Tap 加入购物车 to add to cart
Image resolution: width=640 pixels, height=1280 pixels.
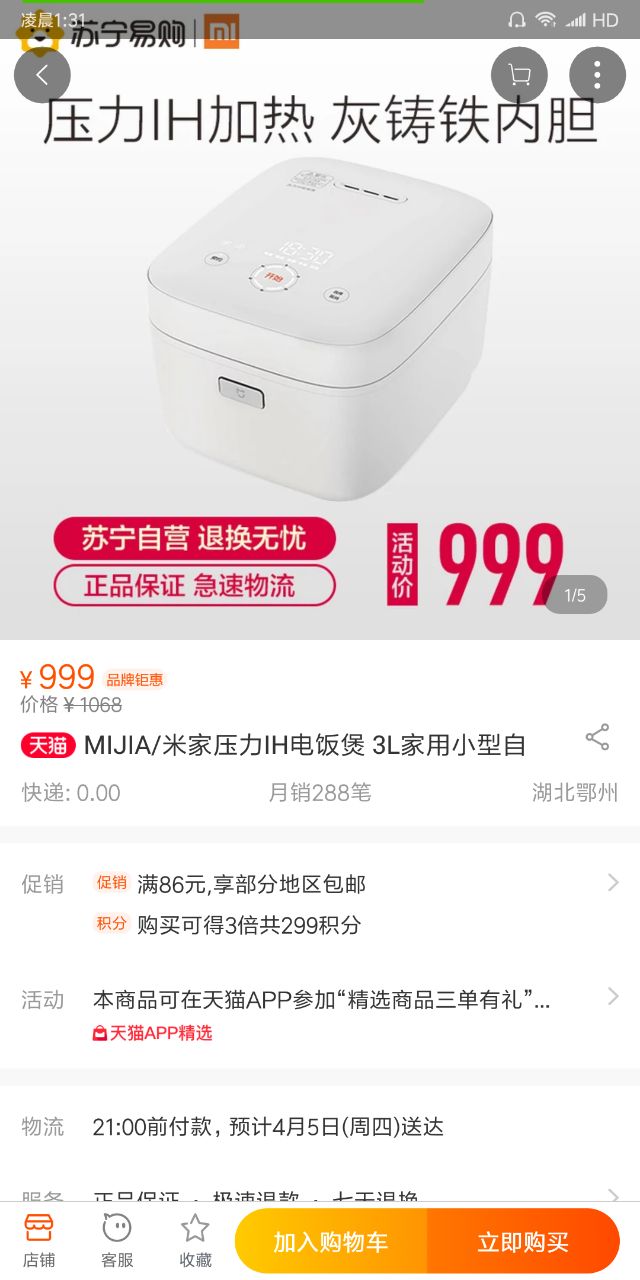331,1242
